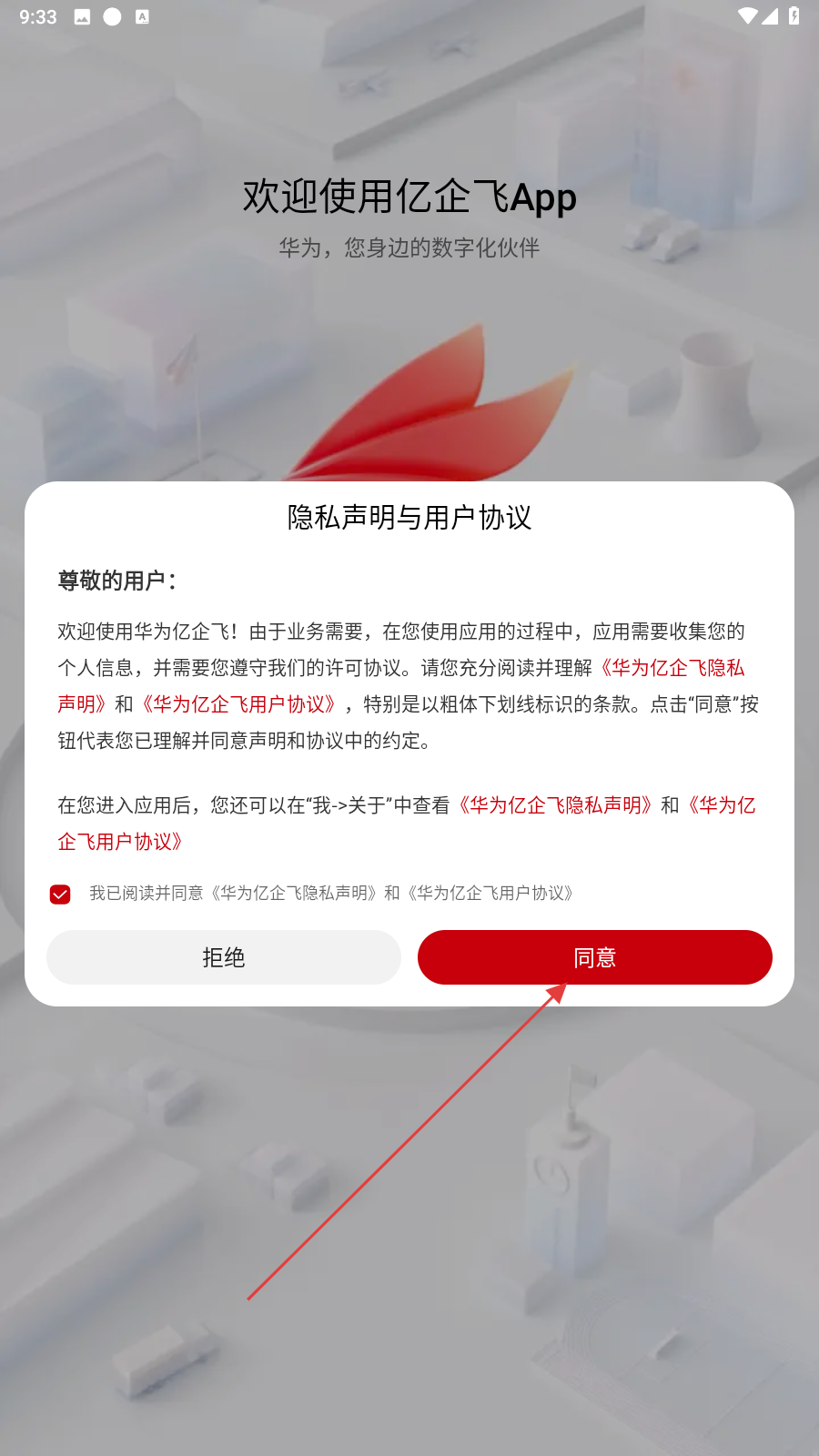Tap 同意 to accept the agreement
This screenshot has width=819, height=1456.
[x=594, y=957]
